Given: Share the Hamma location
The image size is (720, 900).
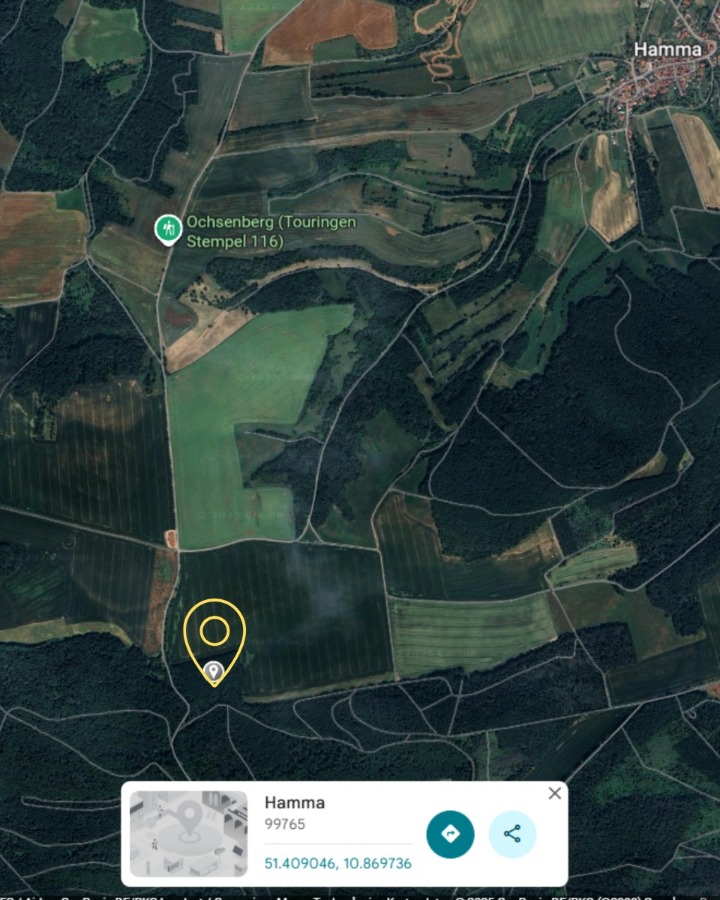Looking at the screenshot, I should click(x=512, y=834).
